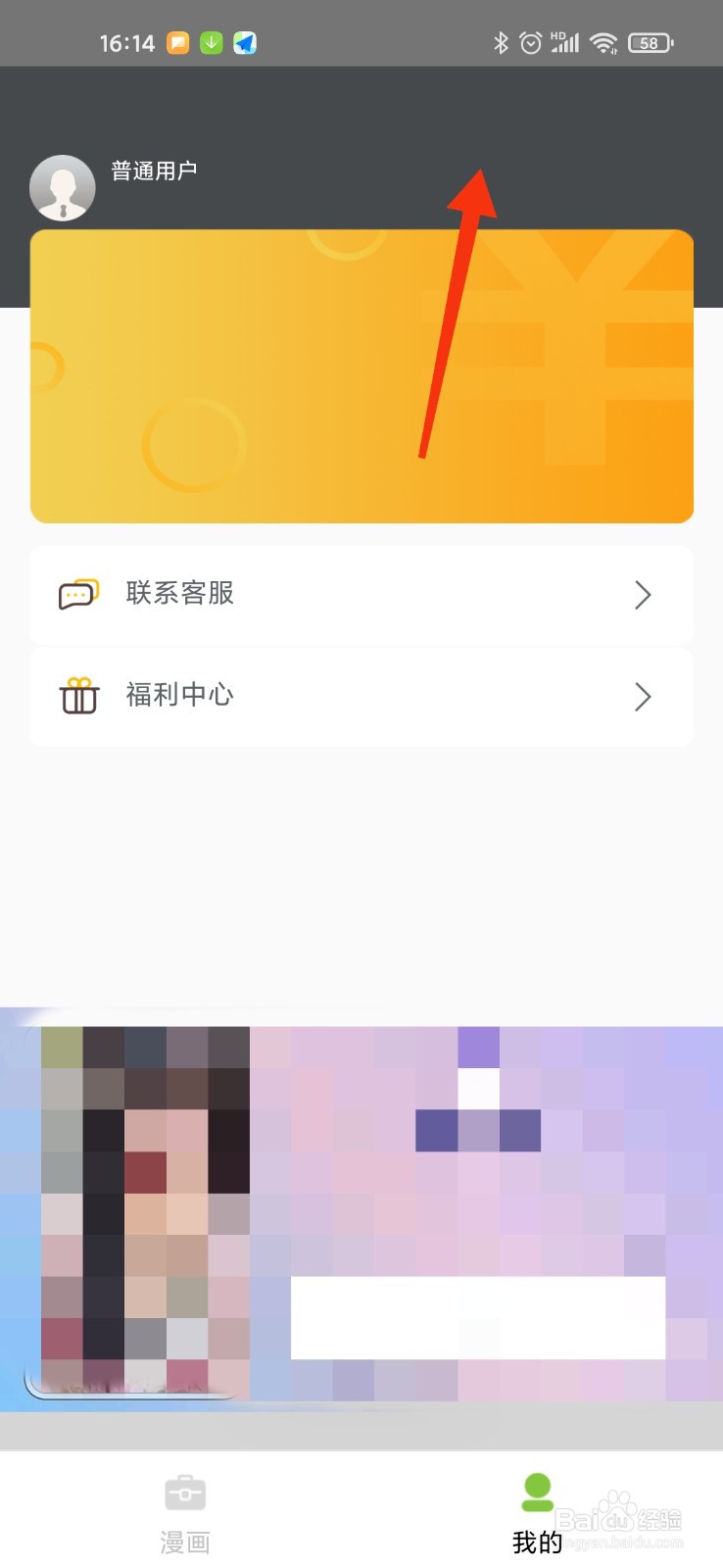
Task: Tap the alarm clock icon in the status bar
Action: click(531, 42)
